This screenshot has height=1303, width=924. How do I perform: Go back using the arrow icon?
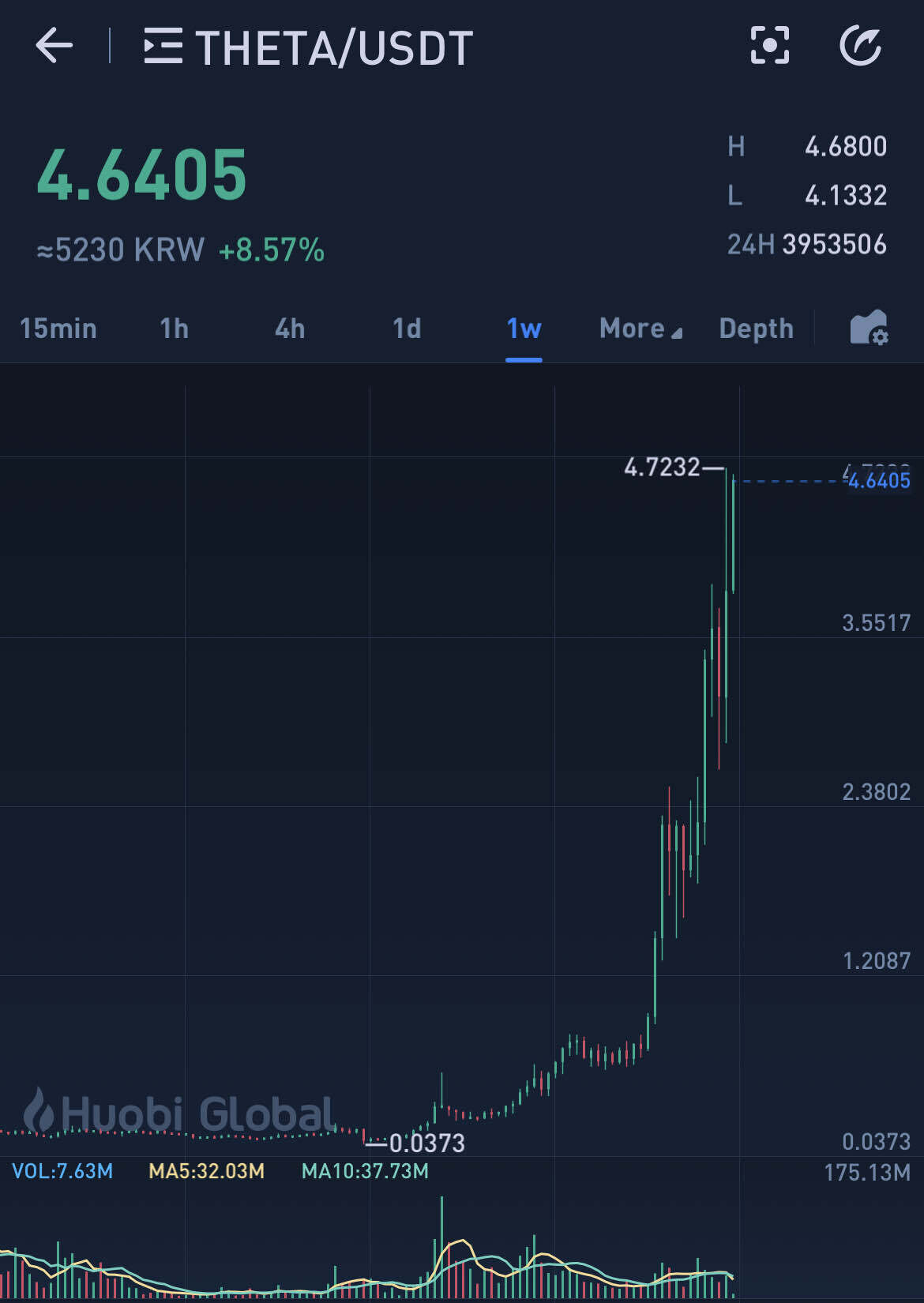pyautogui.click(x=54, y=45)
